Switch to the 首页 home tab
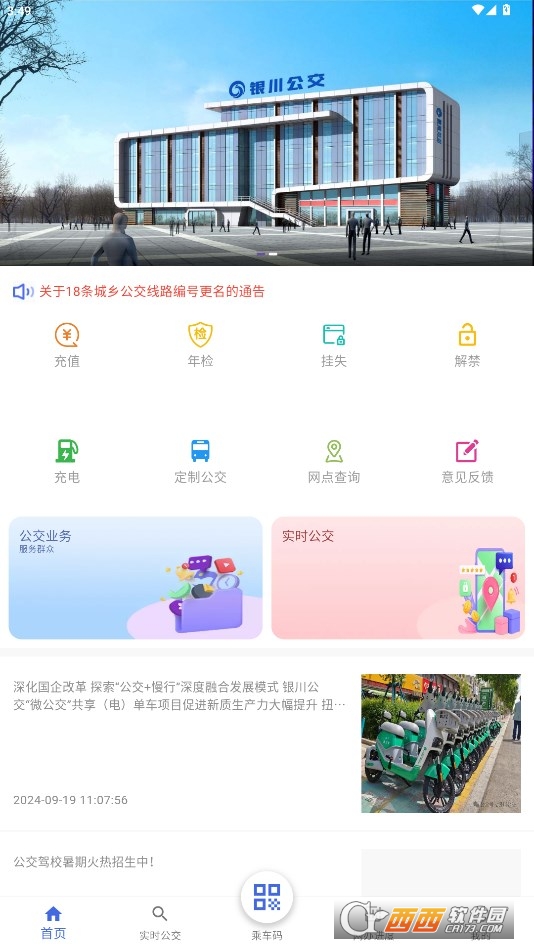534x949 pixels. click(53, 922)
